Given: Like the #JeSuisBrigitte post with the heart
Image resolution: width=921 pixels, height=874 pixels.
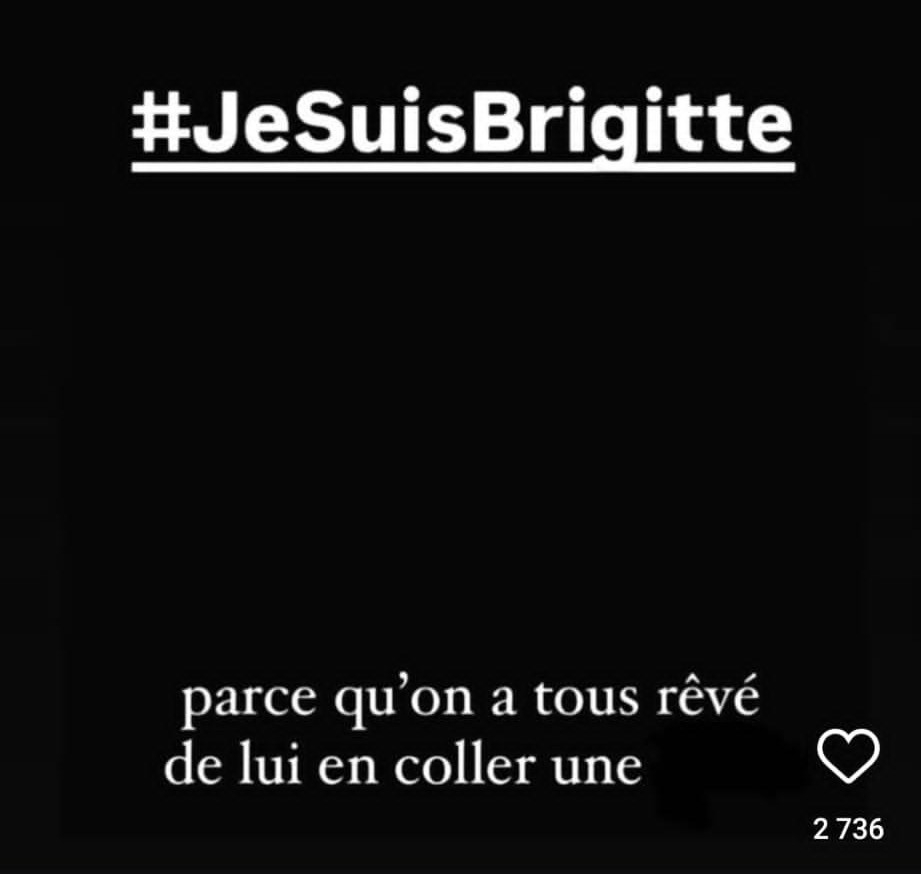Looking at the screenshot, I should tap(848, 757).
